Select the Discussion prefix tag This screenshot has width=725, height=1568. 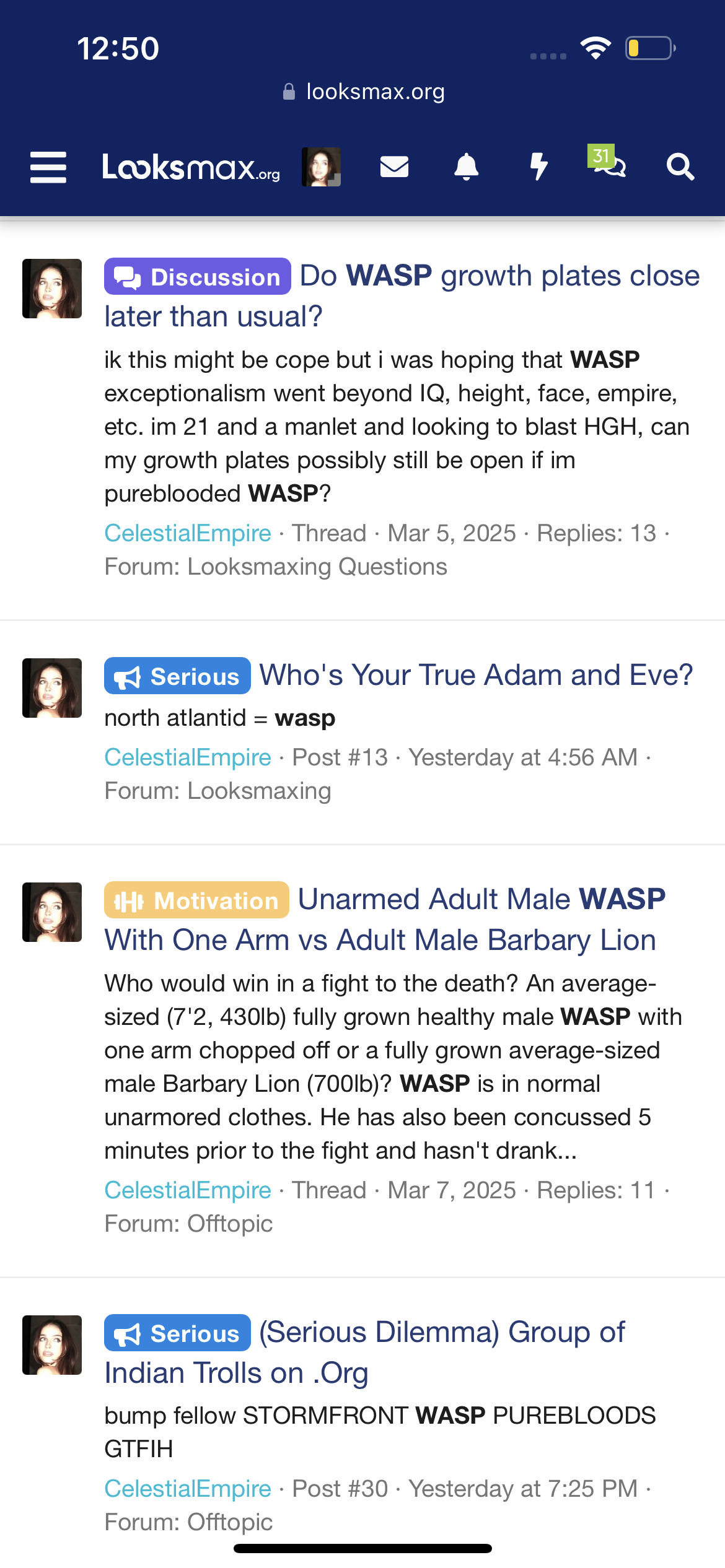tap(197, 277)
